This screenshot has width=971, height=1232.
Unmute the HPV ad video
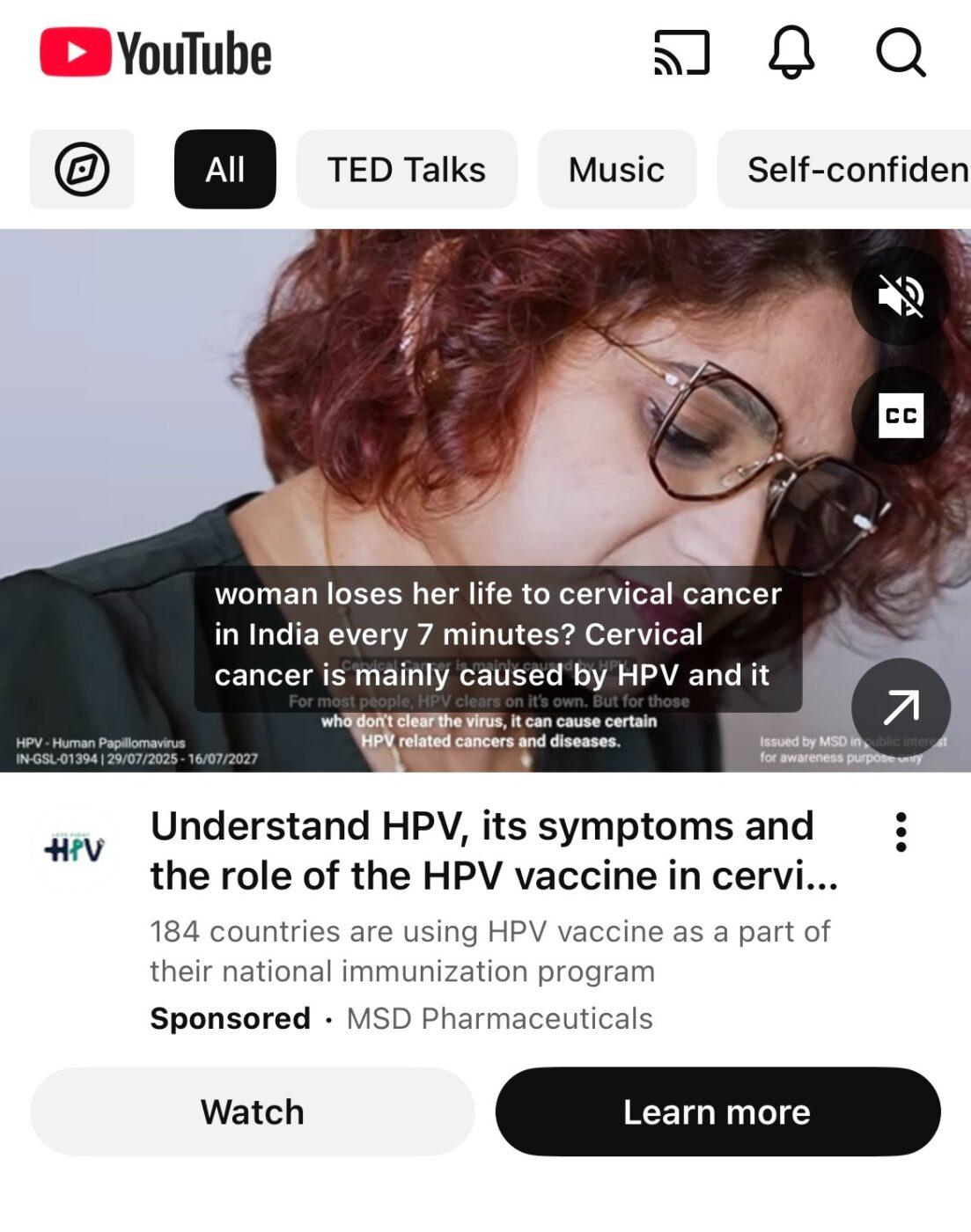[901, 296]
